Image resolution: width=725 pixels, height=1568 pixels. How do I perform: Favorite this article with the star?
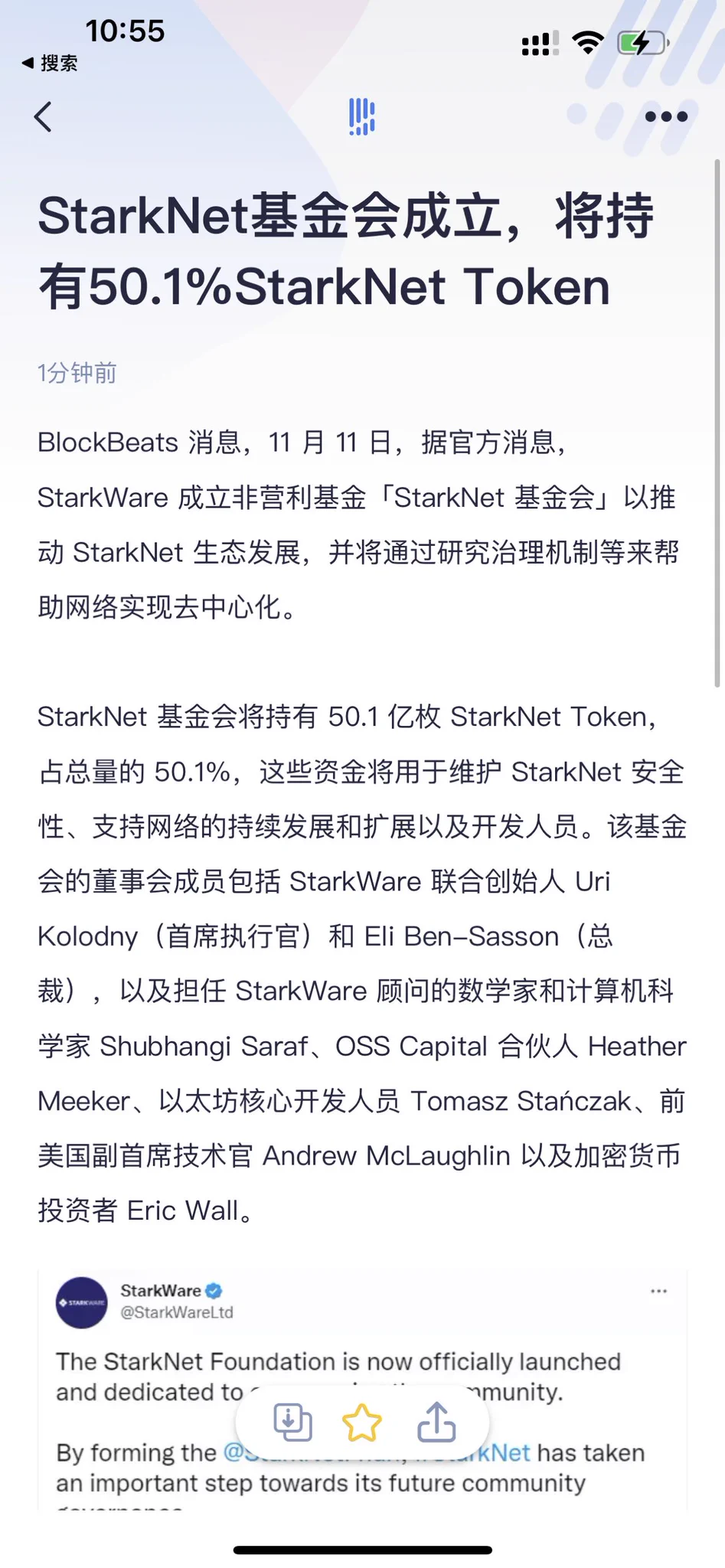(361, 1423)
